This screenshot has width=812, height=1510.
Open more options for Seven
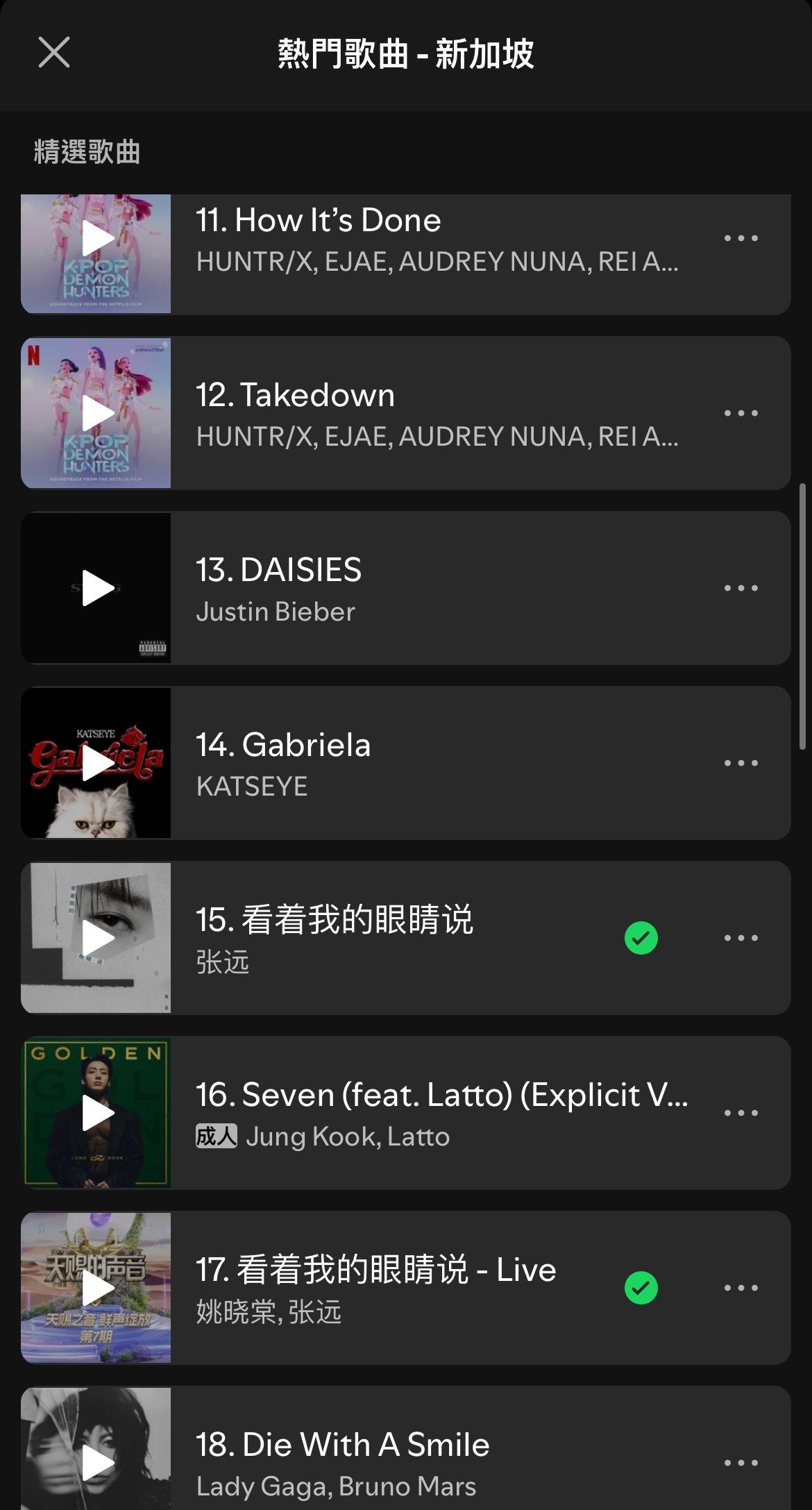pos(741,1113)
